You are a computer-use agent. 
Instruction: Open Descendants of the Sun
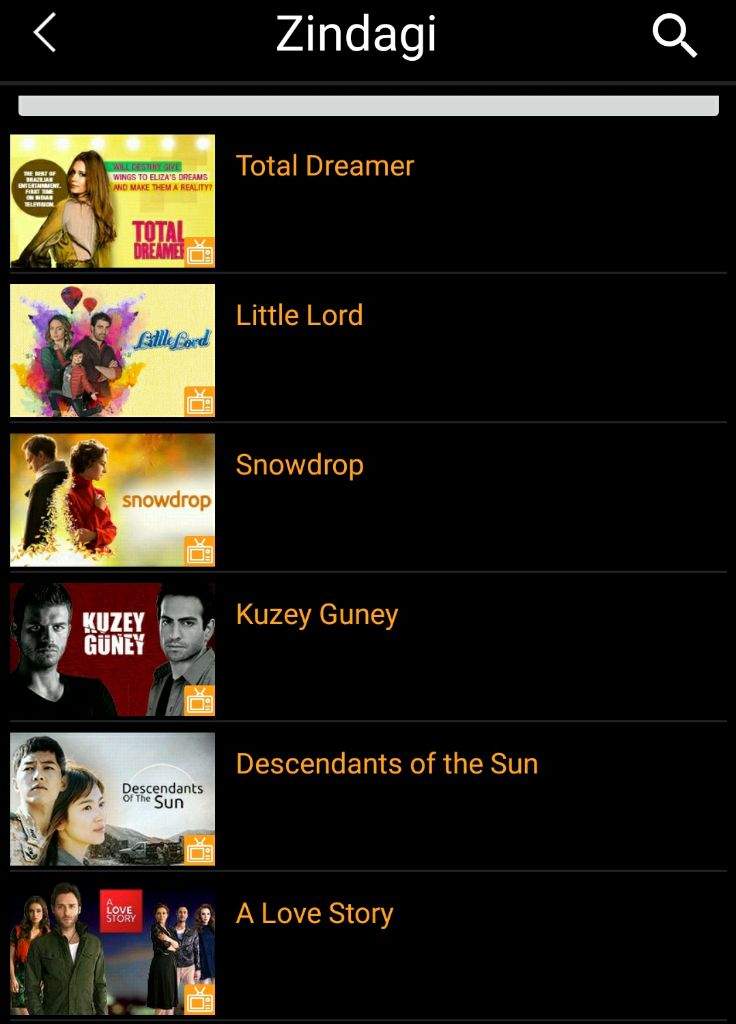[386, 764]
